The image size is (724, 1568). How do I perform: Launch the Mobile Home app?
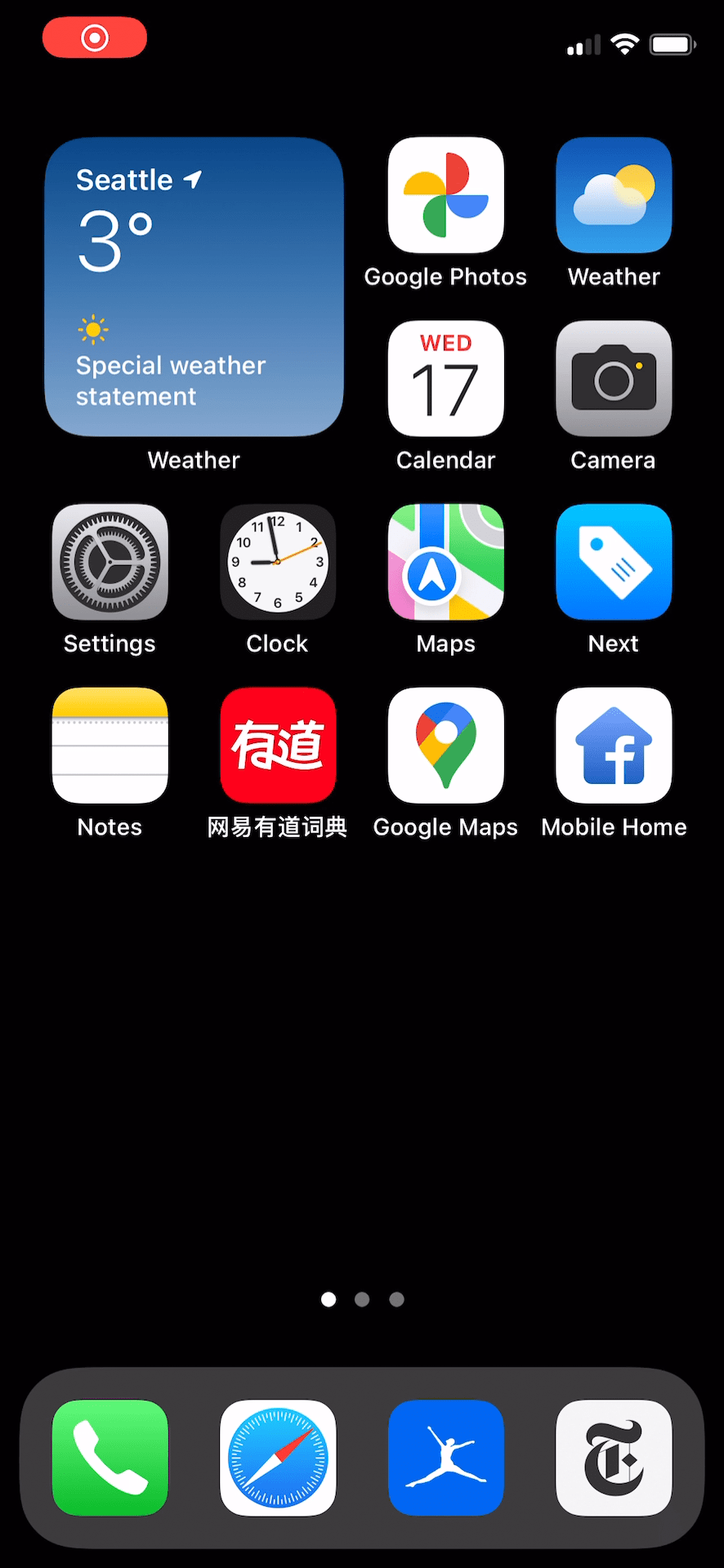(614, 746)
